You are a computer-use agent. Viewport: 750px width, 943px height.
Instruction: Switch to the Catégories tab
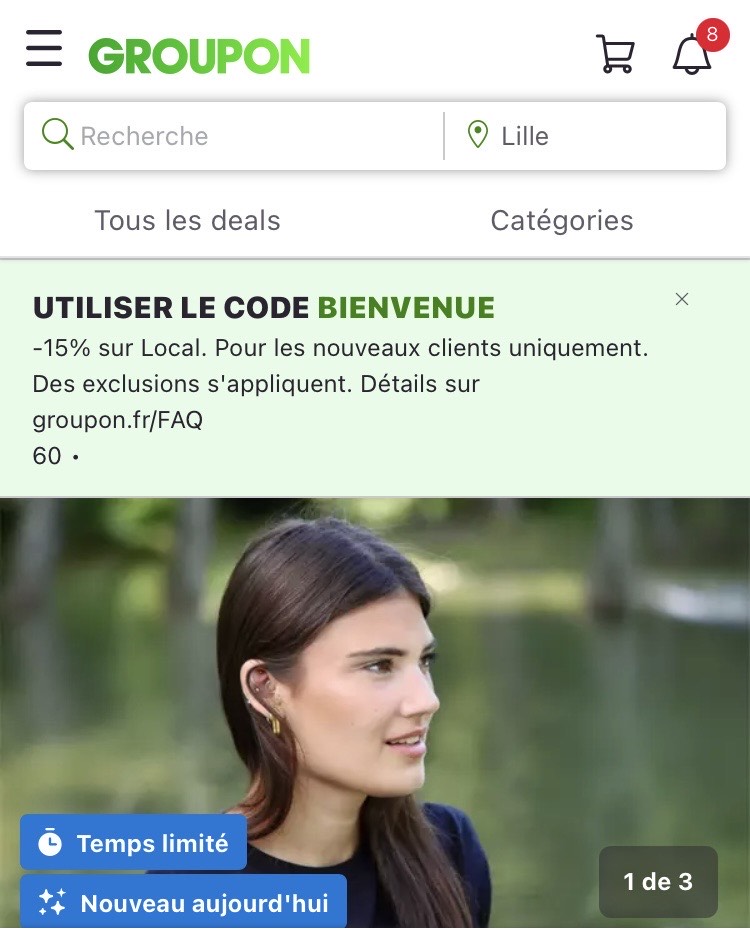click(x=562, y=221)
